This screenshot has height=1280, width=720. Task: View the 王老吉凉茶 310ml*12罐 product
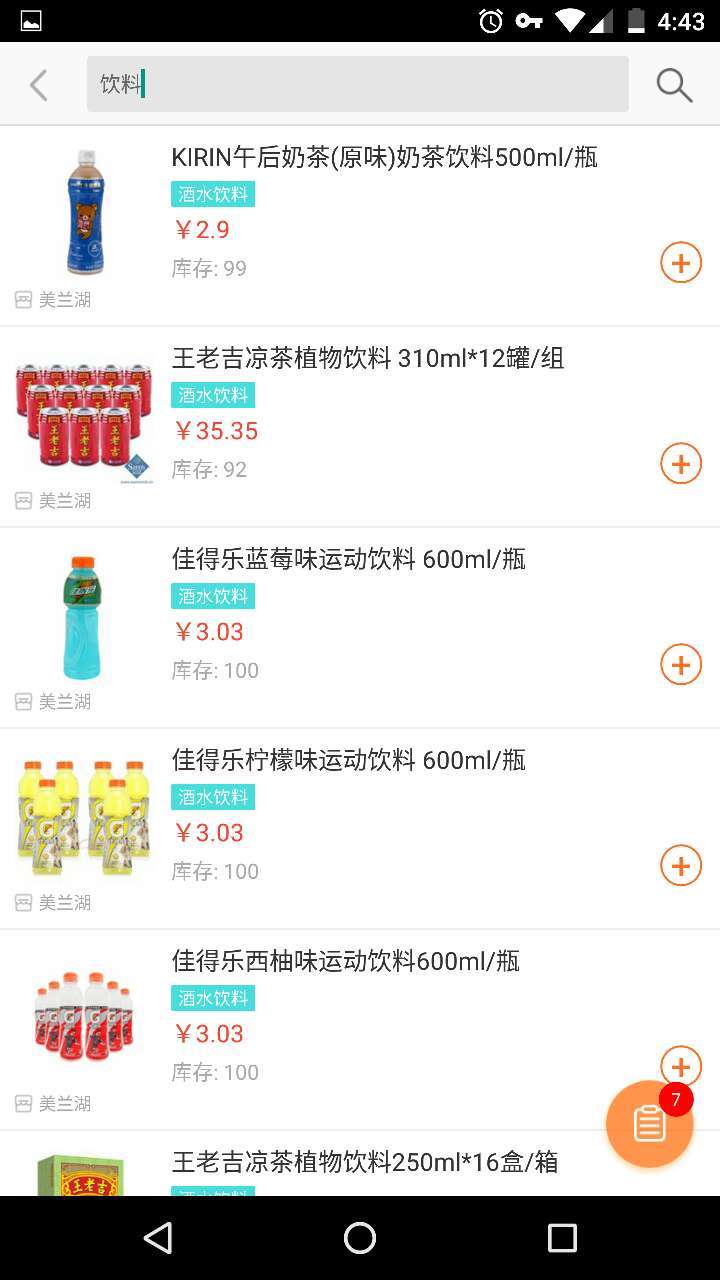click(368, 358)
